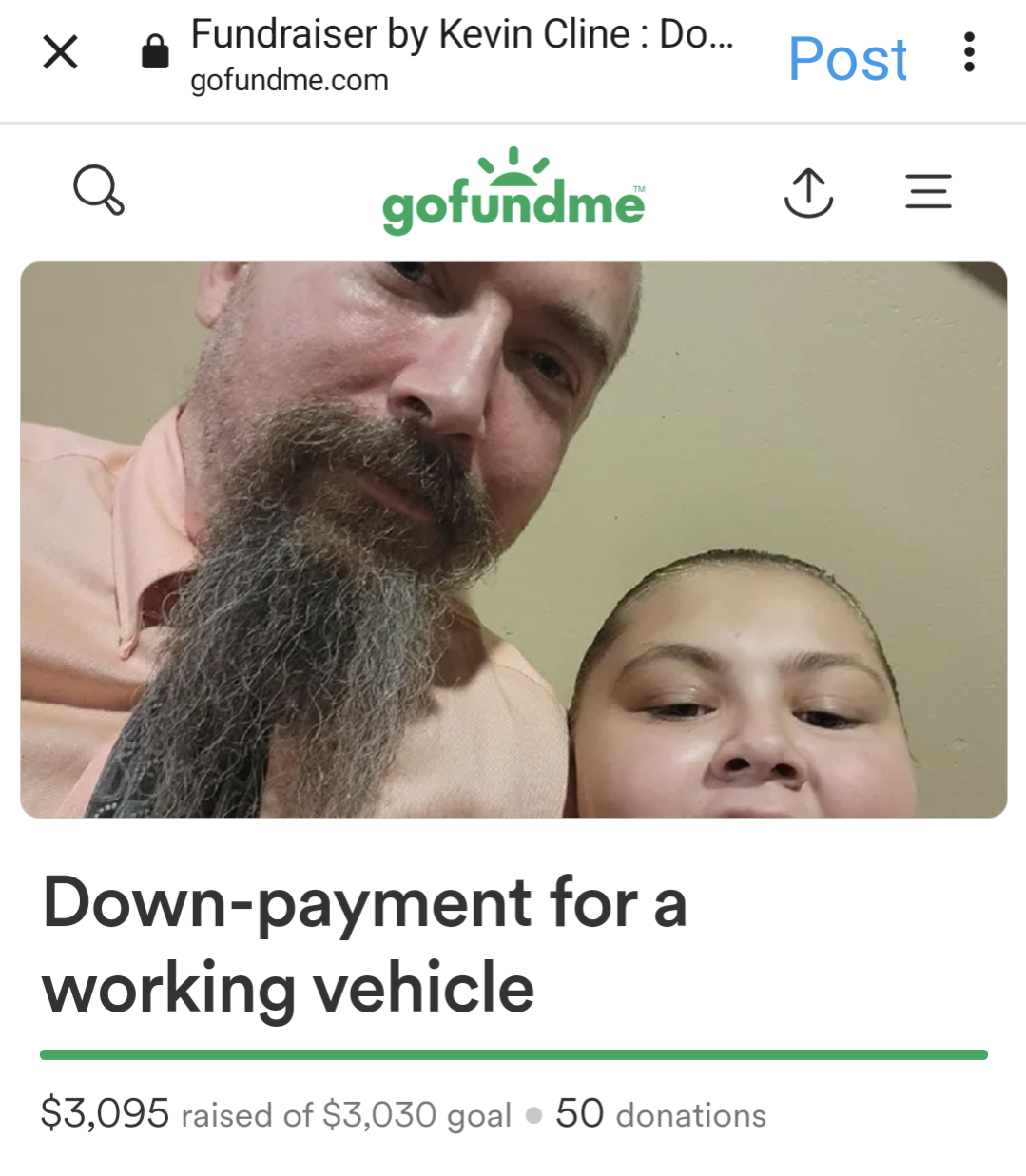Share this fundraiser
1026x1176 pixels.
click(x=808, y=192)
